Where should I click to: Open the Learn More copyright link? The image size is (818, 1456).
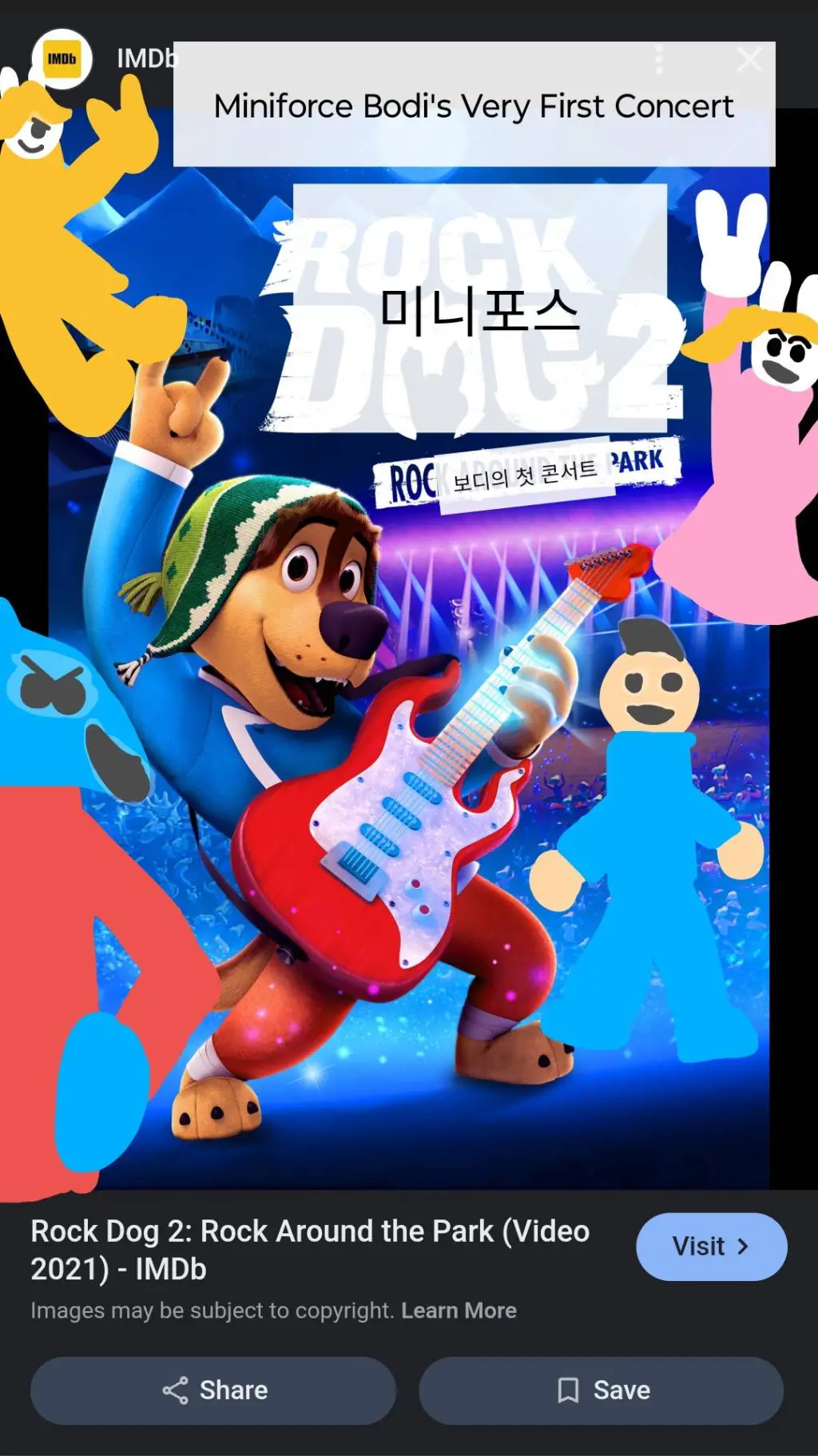point(459,1311)
